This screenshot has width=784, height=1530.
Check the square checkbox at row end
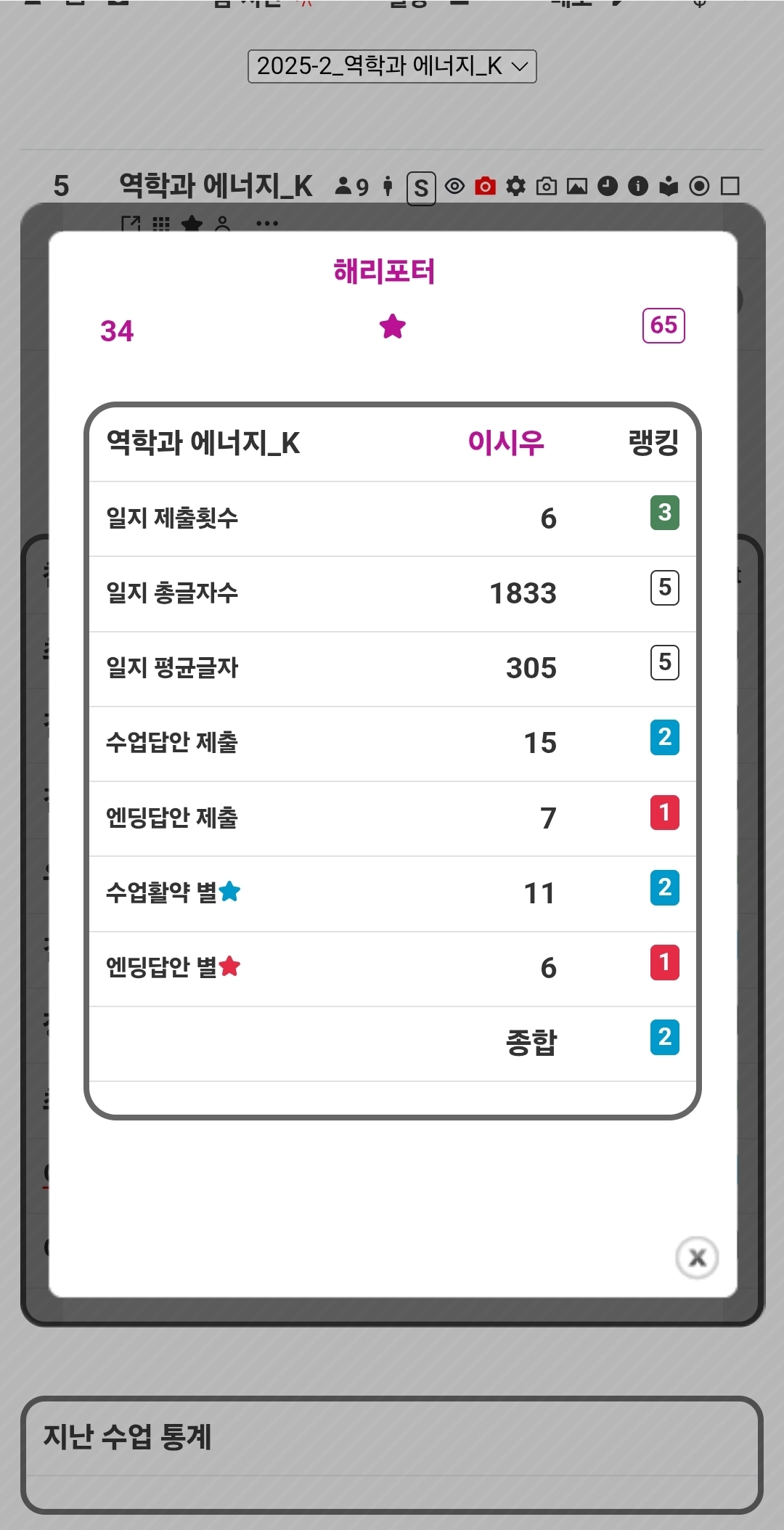click(730, 187)
